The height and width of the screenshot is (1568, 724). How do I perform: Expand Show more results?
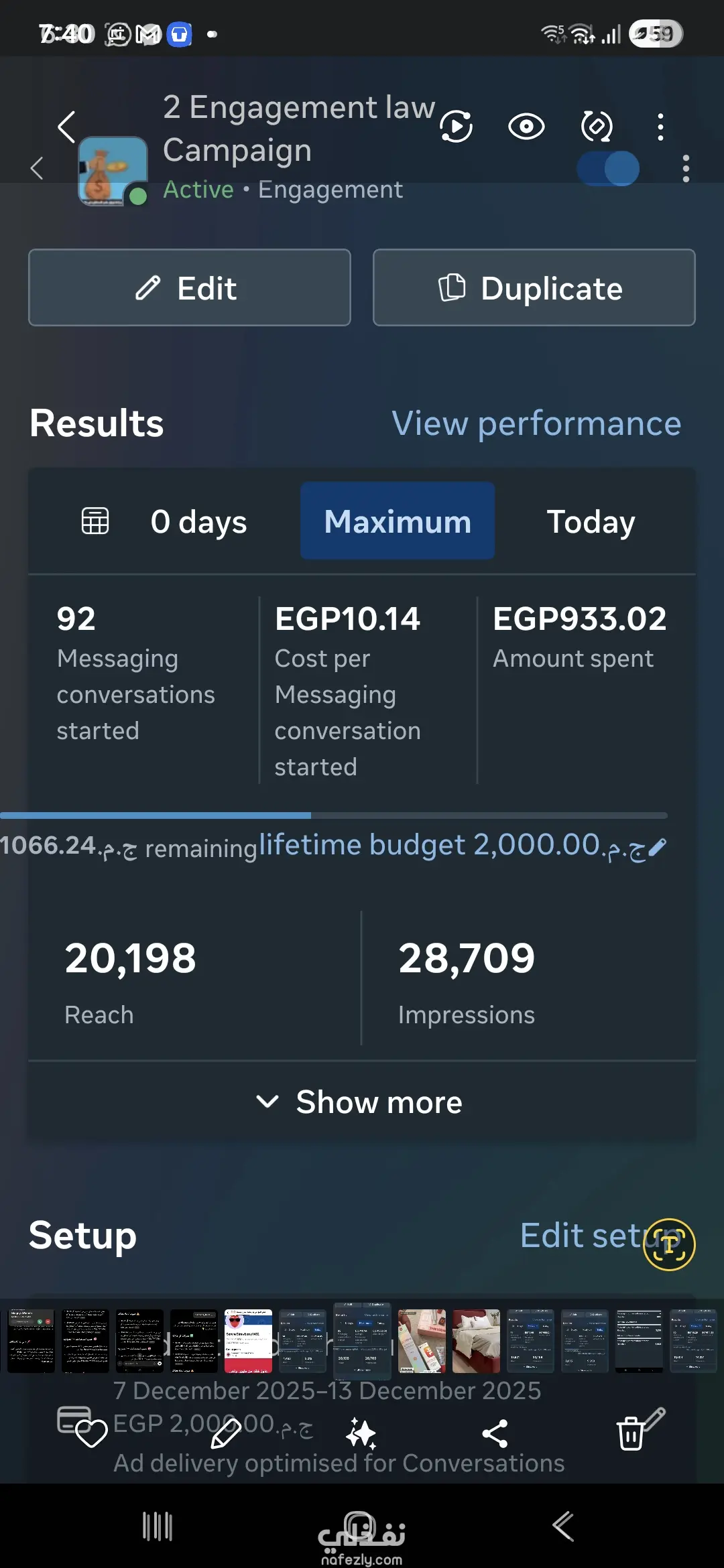pyautogui.click(x=361, y=1102)
